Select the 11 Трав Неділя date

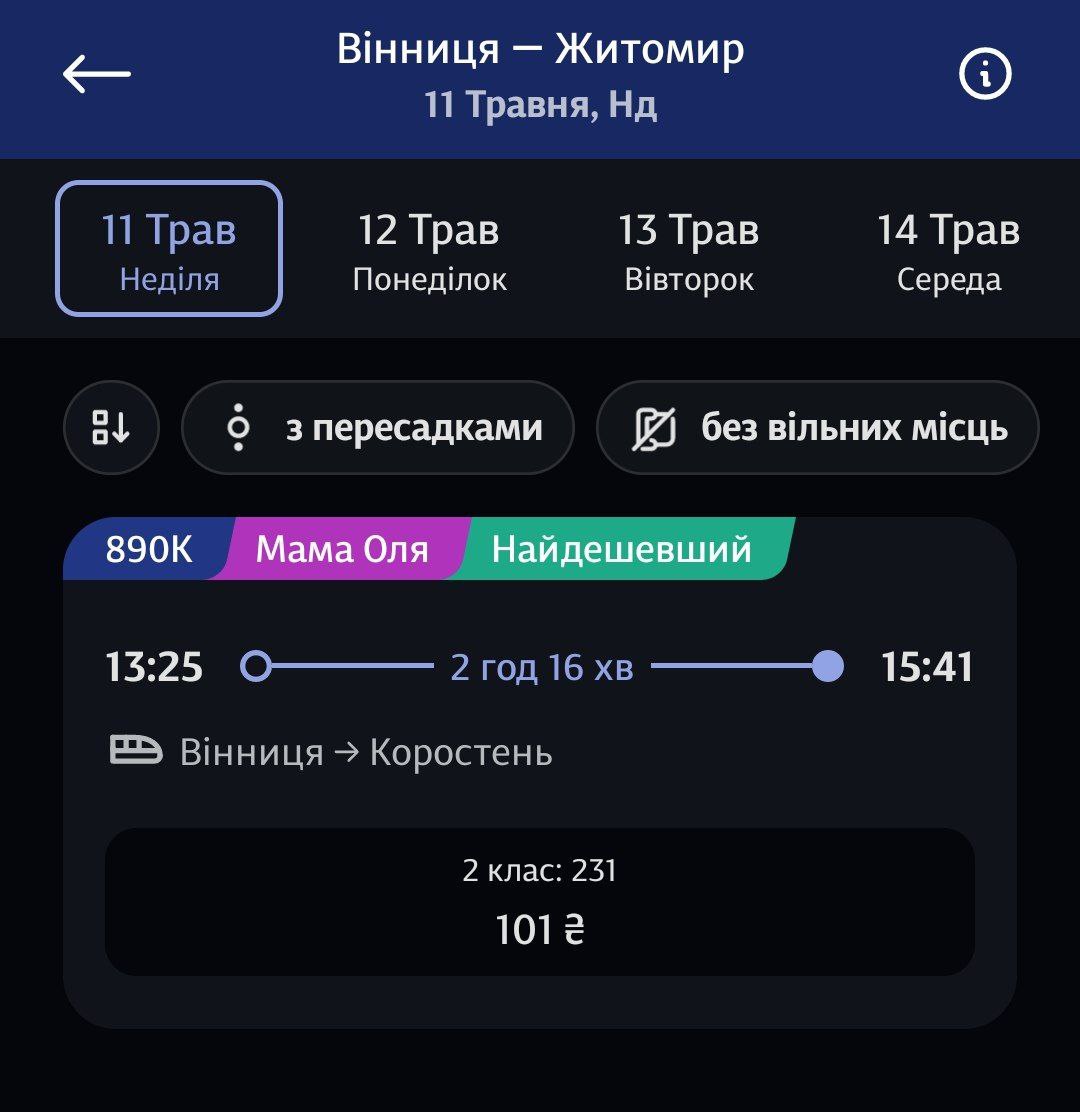tap(169, 249)
